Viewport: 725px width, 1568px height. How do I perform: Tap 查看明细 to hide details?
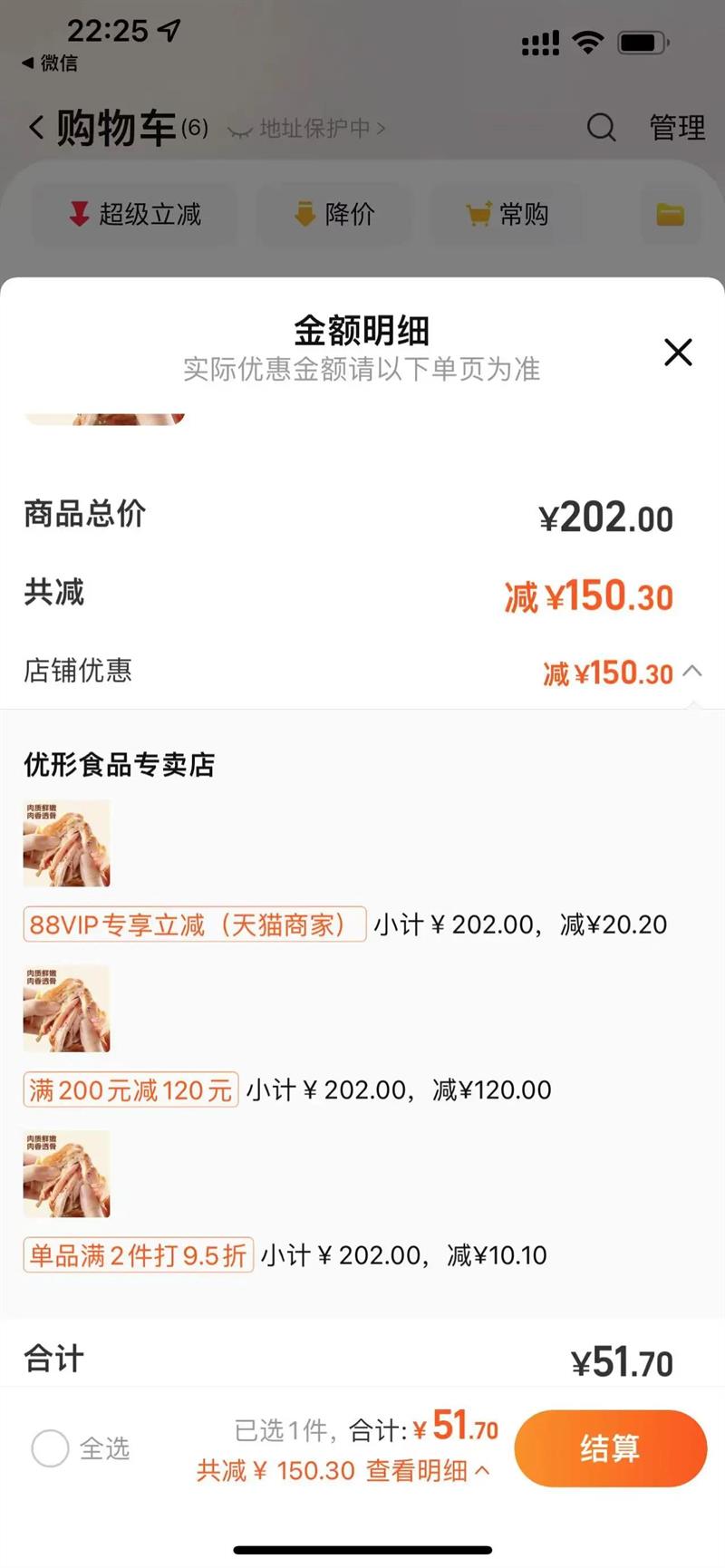tap(426, 1470)
